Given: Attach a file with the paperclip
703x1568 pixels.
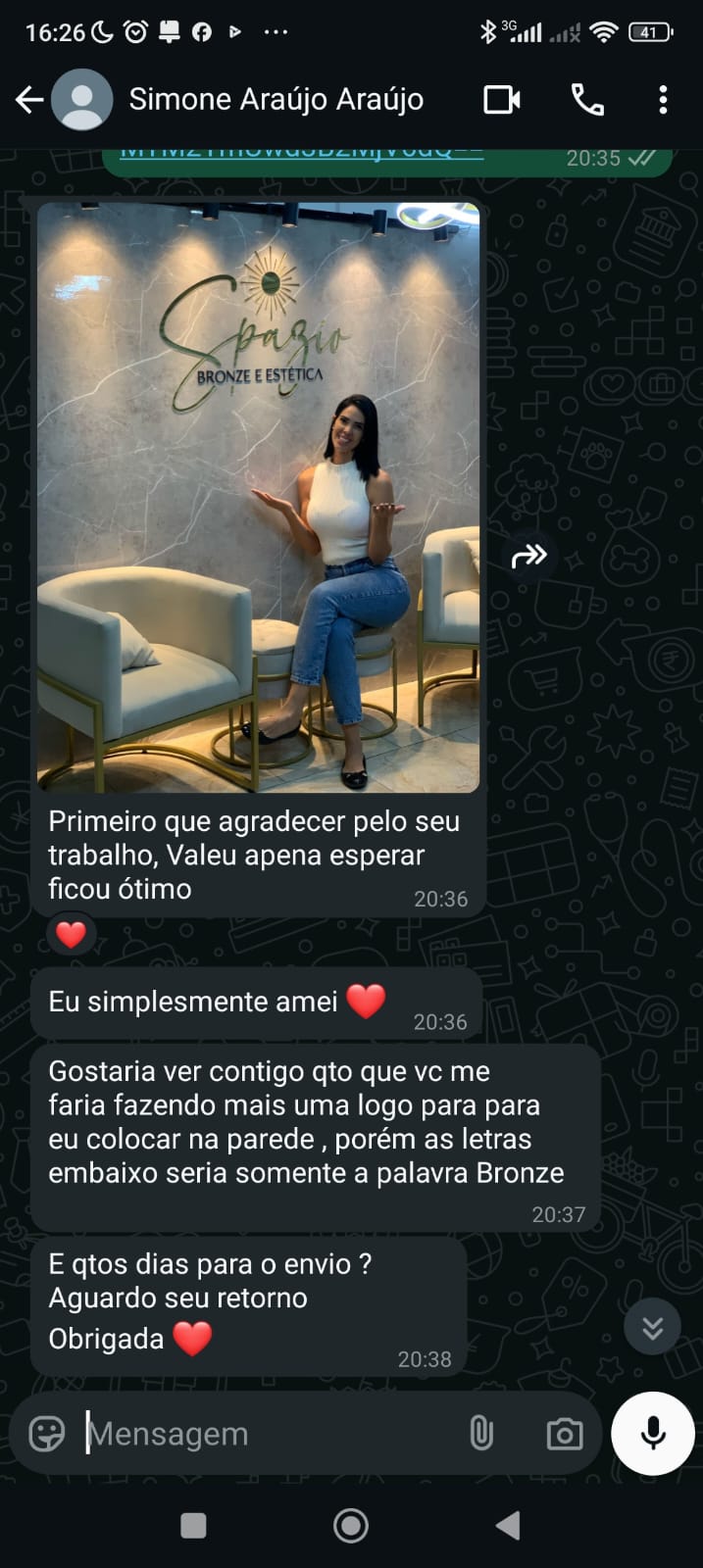Looking at the screenshot, I should point(480,1434).
